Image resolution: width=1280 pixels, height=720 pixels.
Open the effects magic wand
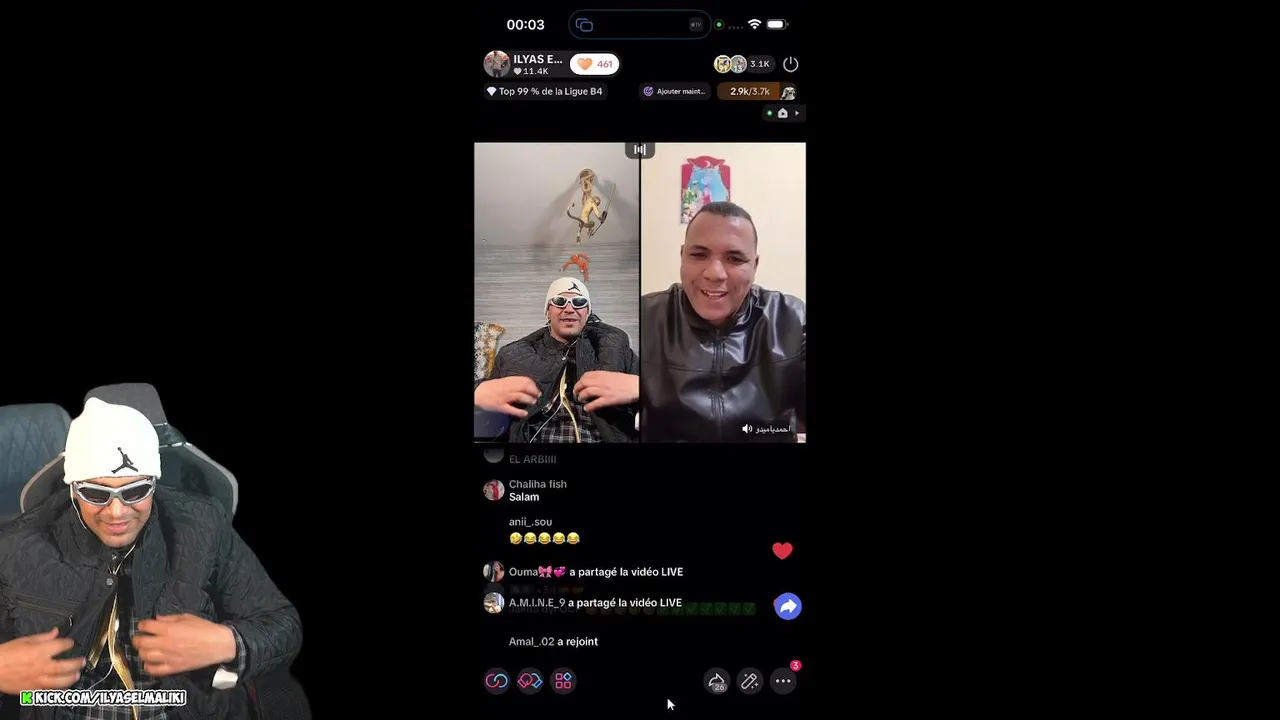(749, 681)
